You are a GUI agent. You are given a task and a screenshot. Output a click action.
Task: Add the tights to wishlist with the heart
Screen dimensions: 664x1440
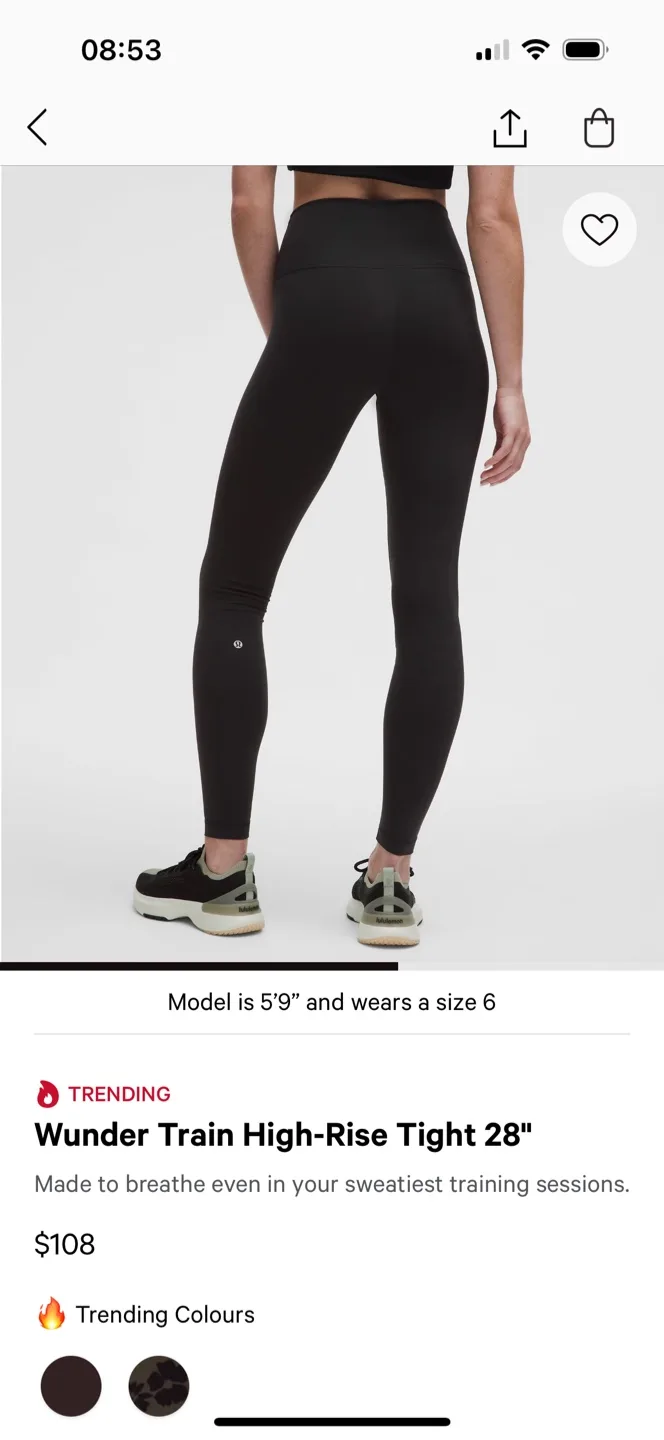(x=600, y=230)
